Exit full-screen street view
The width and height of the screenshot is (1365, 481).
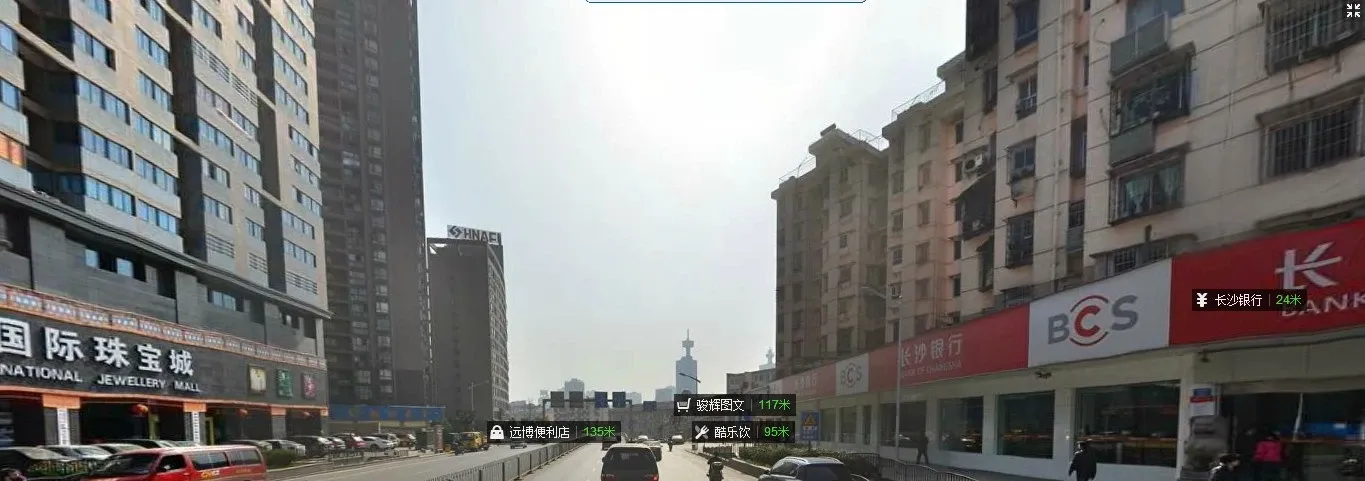pos(1353,11)
